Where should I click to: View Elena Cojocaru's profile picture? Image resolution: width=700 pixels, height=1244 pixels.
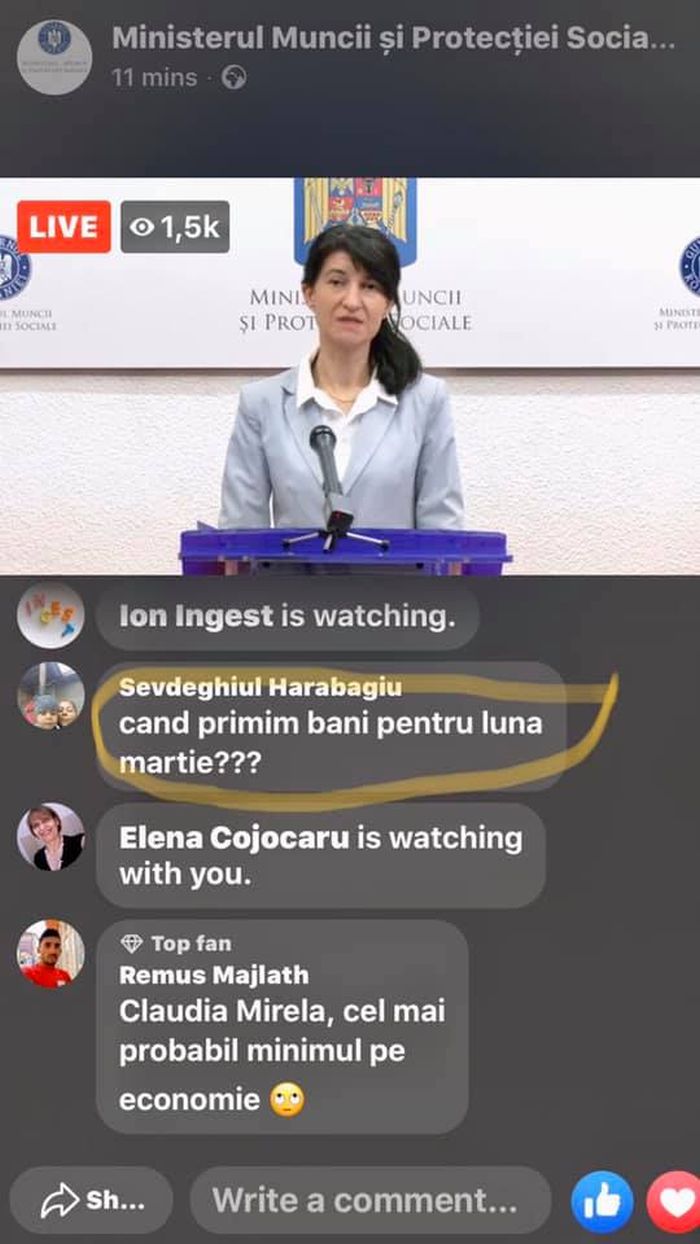(x=50, y=836)
